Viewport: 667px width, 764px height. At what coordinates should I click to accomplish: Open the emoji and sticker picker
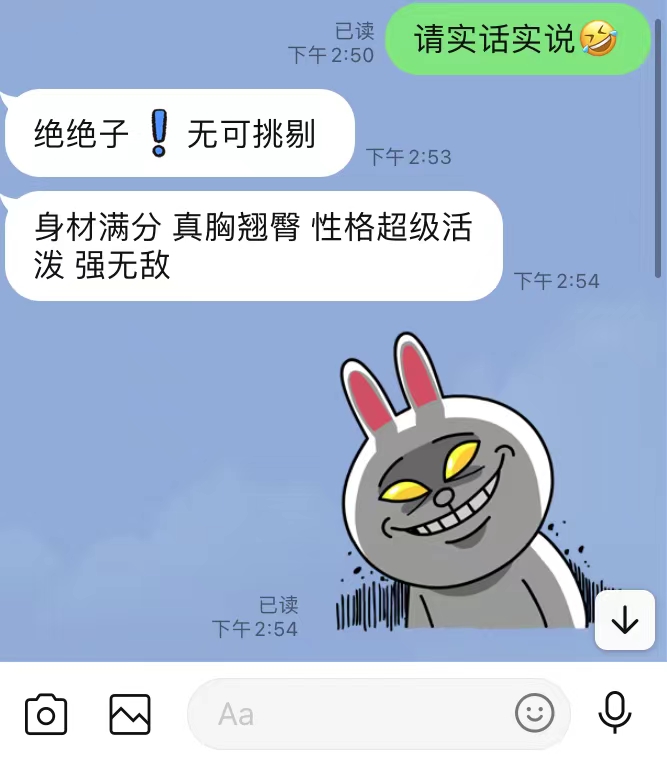point(535,714)
